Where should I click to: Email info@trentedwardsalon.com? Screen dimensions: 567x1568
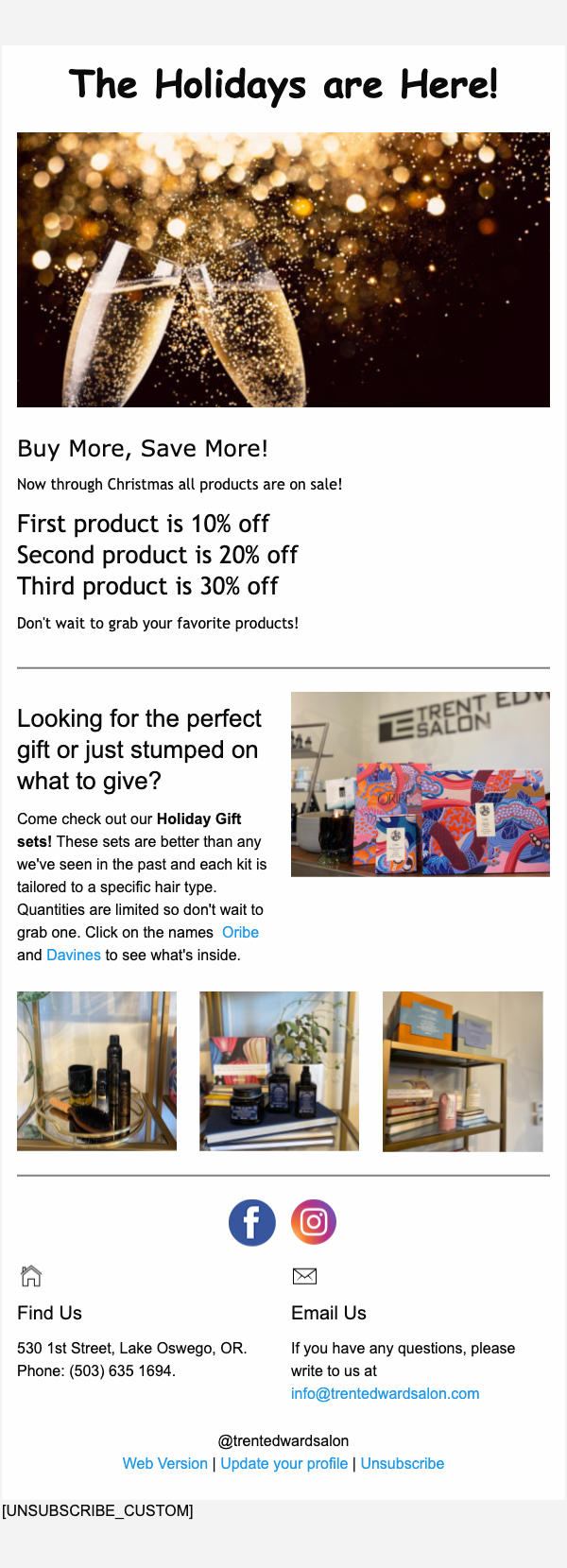pyautogui.click(x=385, y=1393)
